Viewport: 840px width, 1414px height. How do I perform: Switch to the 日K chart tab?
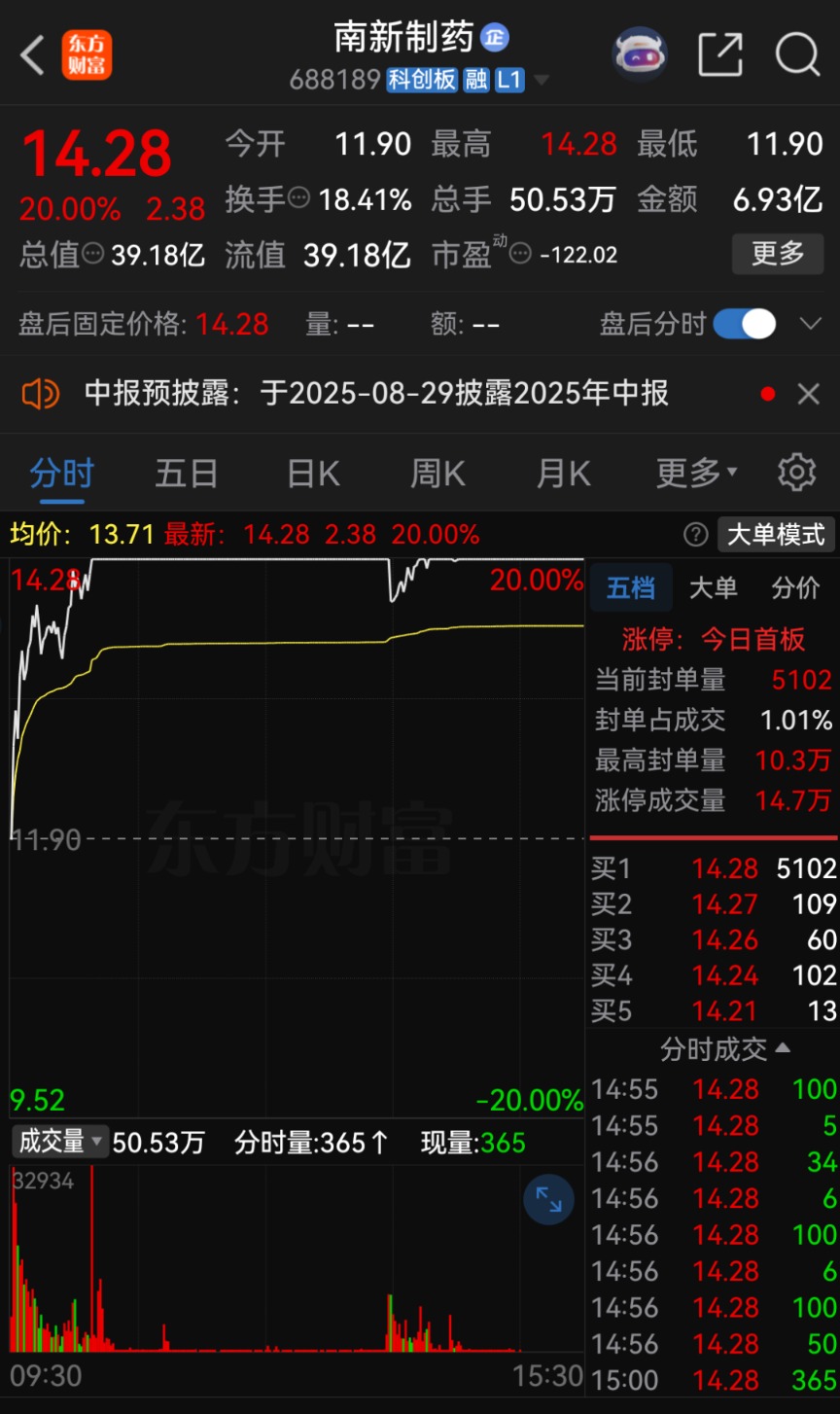313,474
